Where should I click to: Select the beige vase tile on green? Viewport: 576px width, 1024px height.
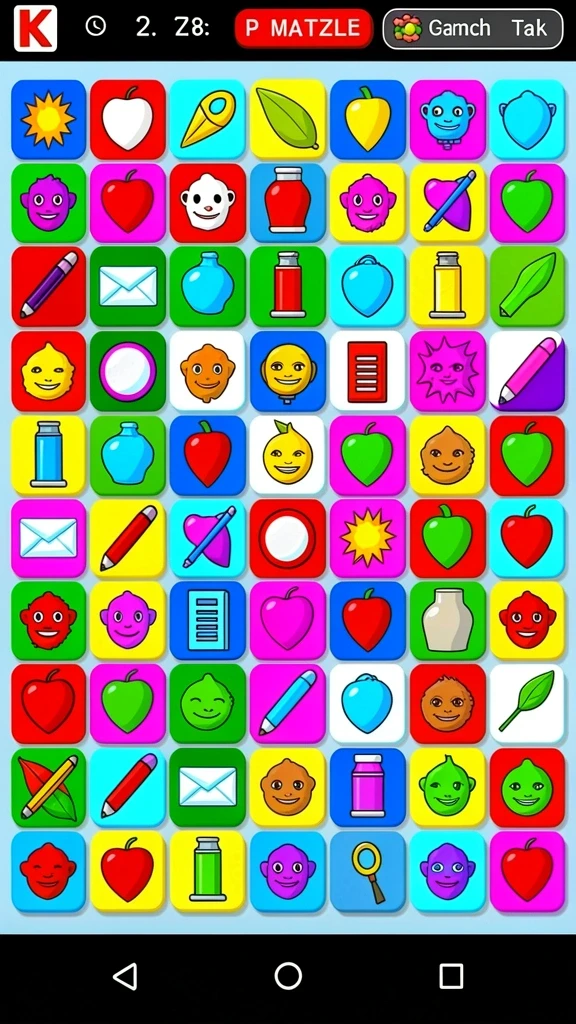pos(447,621)
